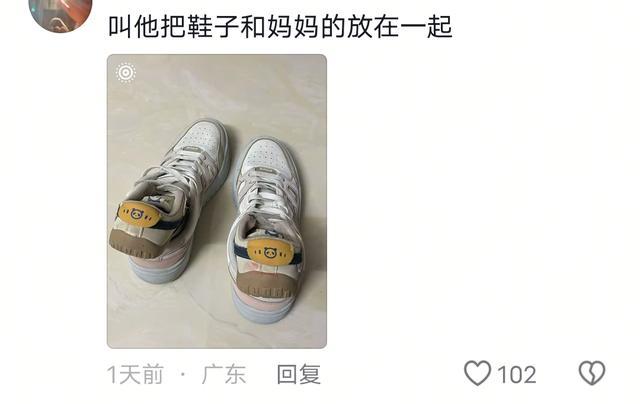
Task: Like the comment with 102 likes
Action: pos(479,374)
